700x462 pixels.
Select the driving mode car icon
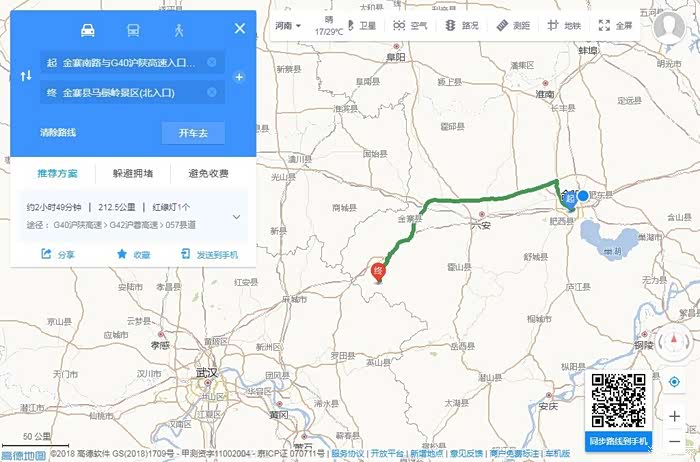(88, 29)
